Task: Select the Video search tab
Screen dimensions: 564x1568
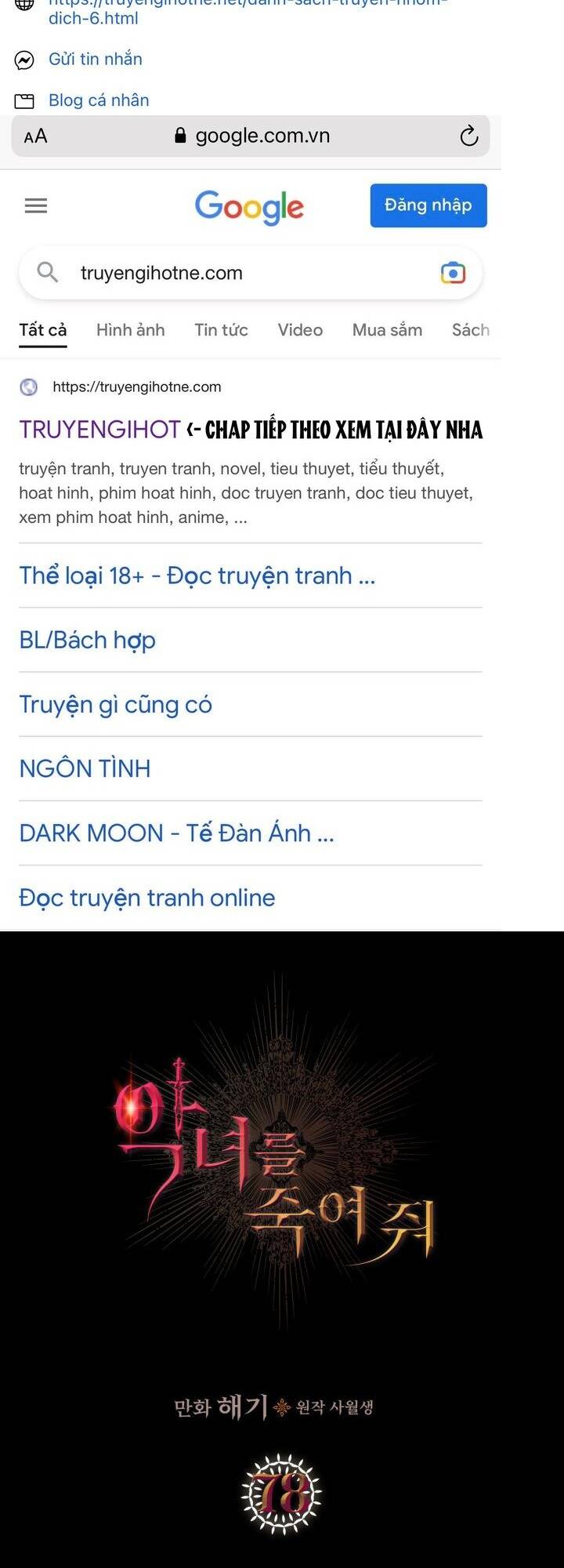Action: [300, 330]
